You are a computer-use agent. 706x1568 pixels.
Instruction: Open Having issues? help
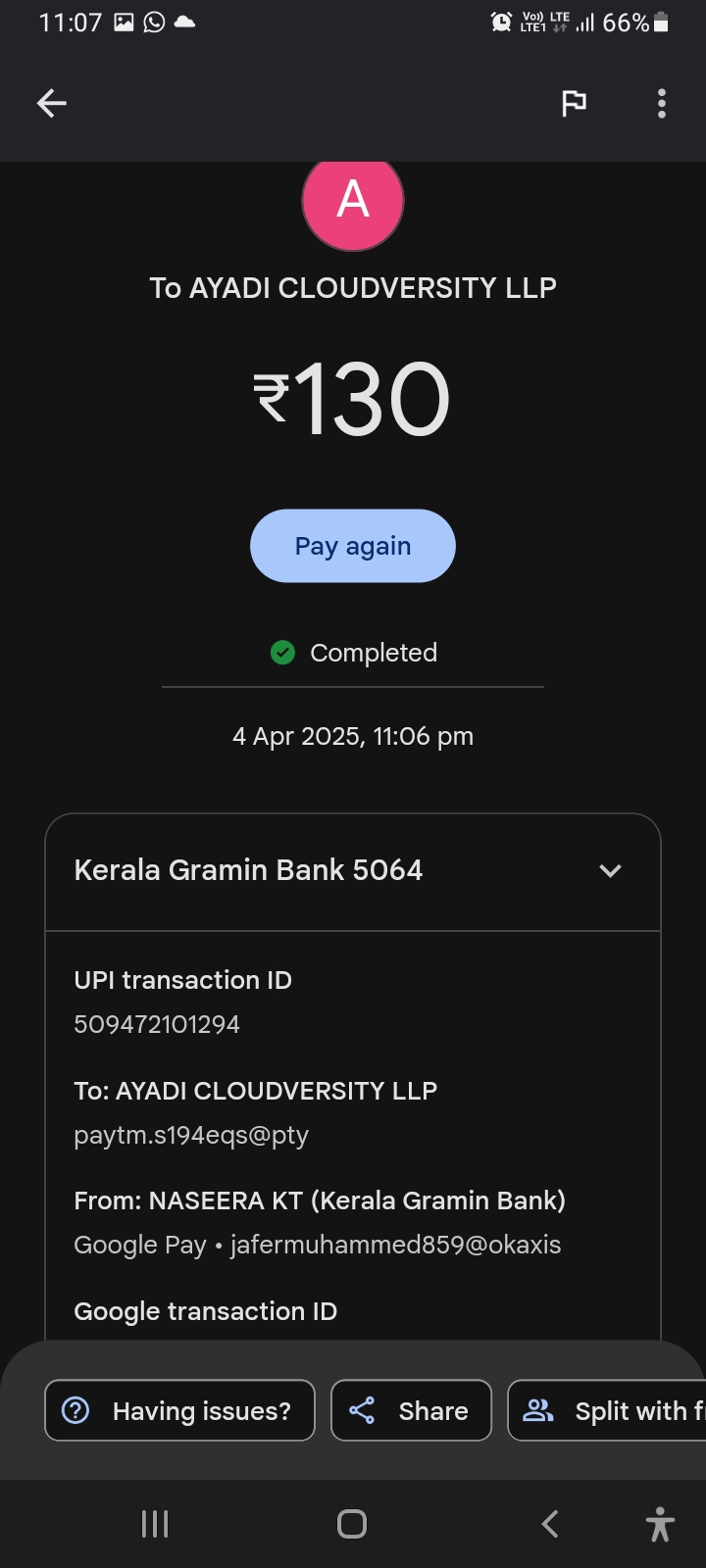(179, 1410)
